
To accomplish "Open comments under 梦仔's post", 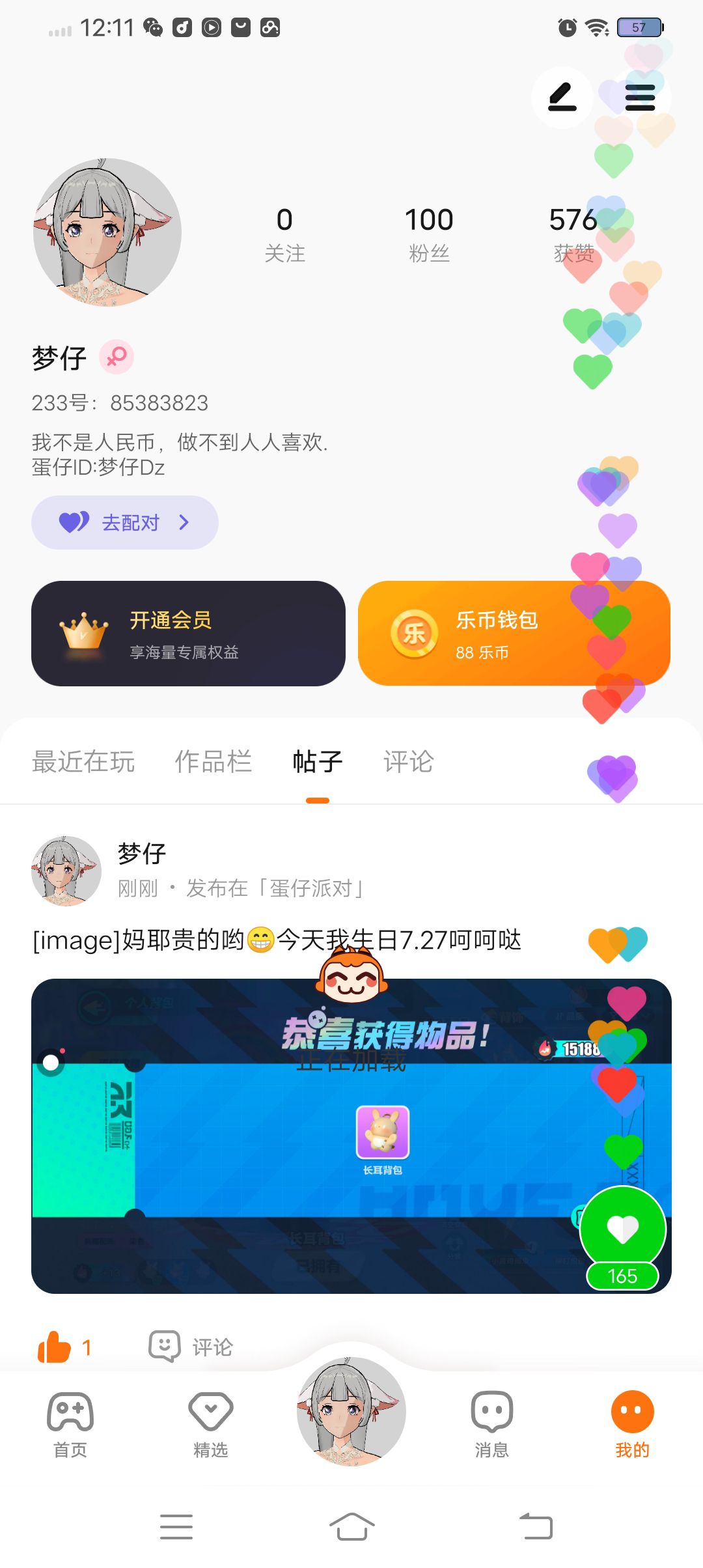I will [x=191, y=1347].
